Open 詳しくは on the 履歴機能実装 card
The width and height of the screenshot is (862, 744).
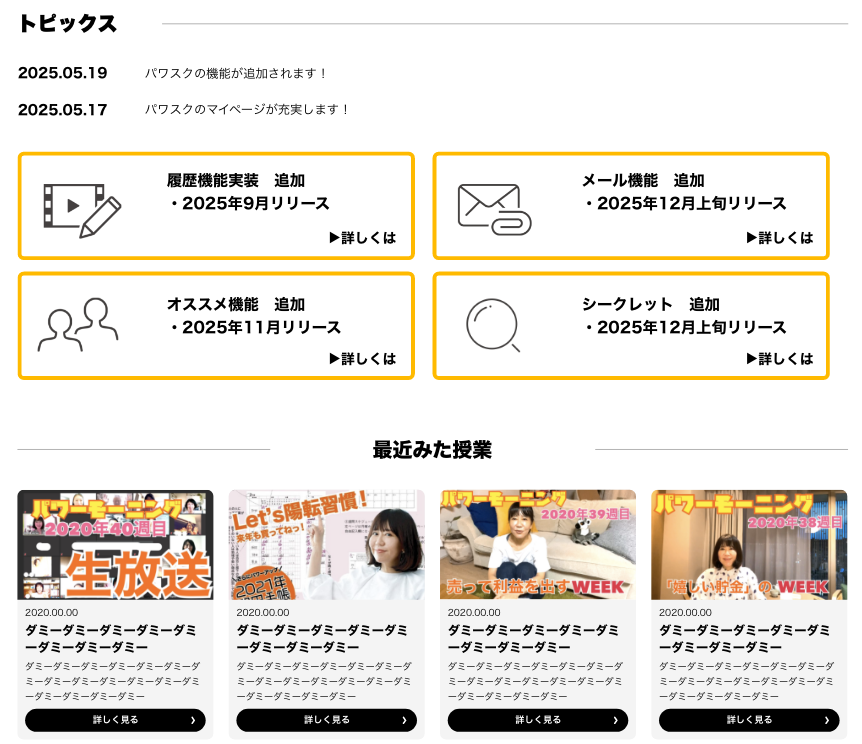[362, 238]
